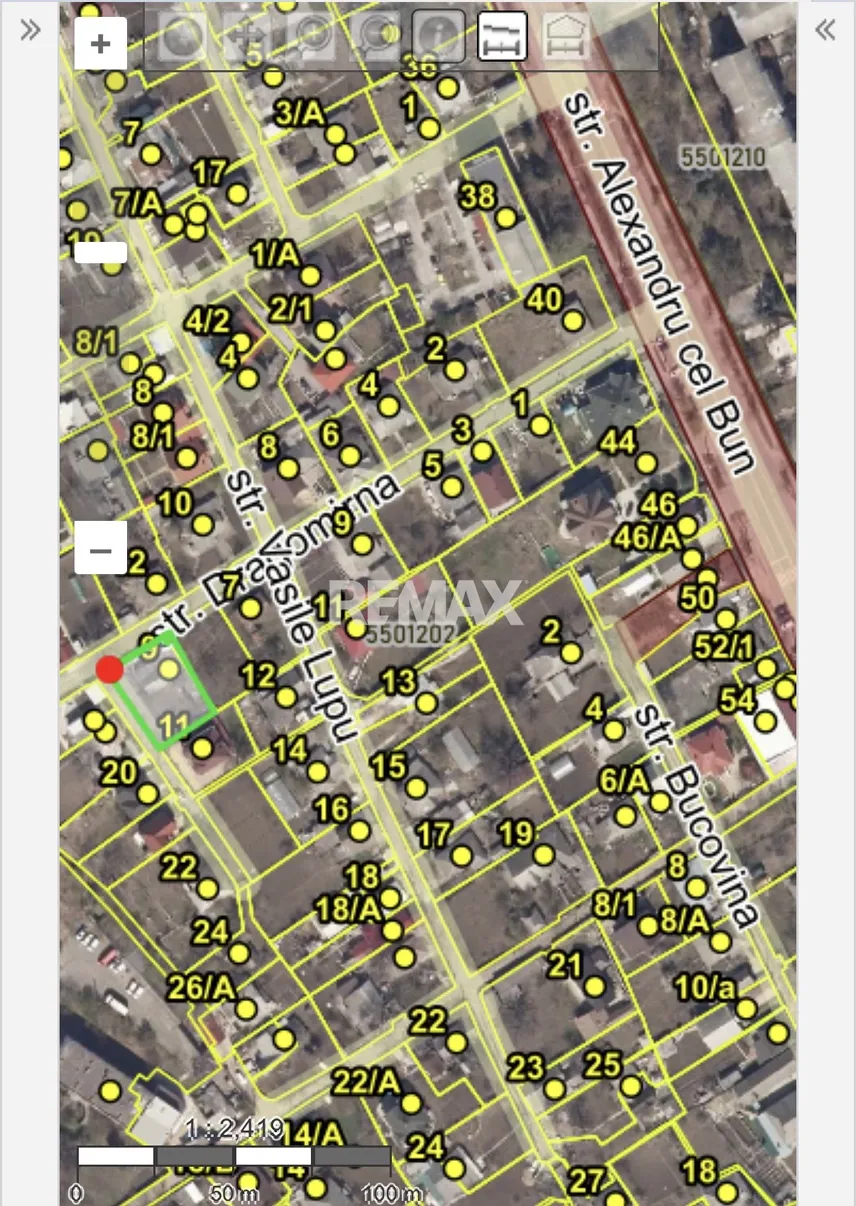Select the measure area tool
The image size is (856, 1206).
(566, 37)
